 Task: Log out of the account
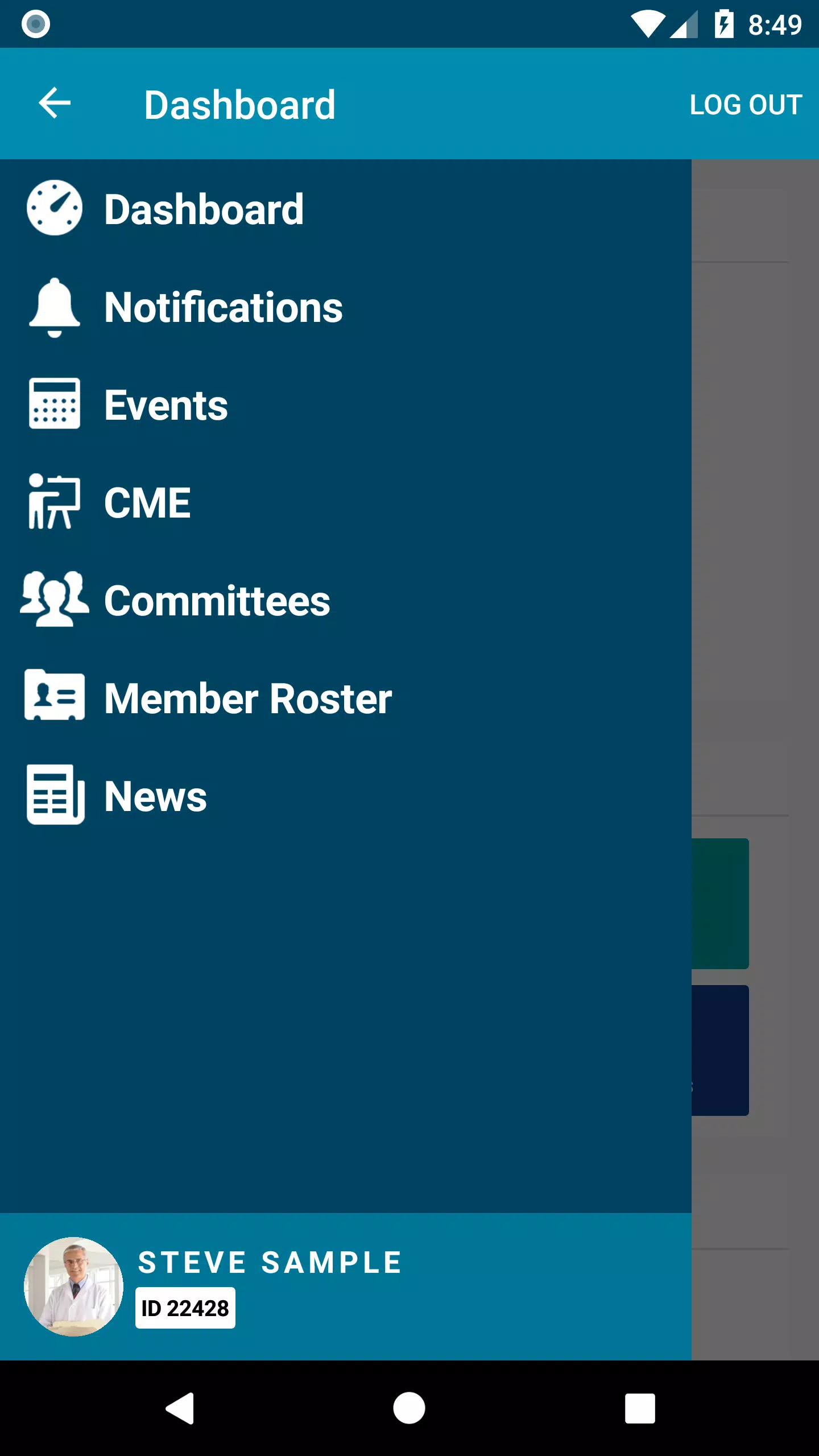click(746, 105)
